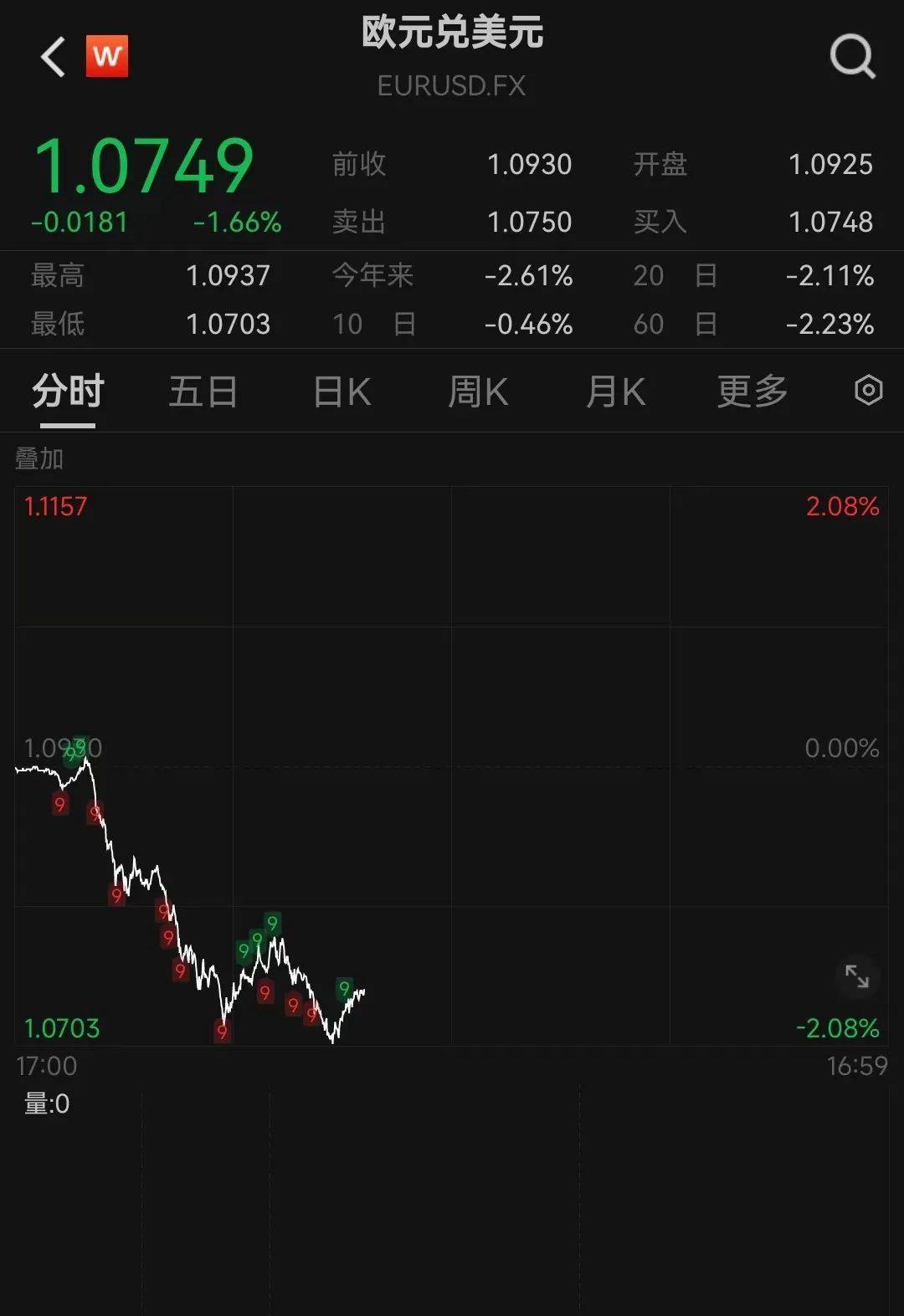Select the 五日 five-day view
This screenshot has width=904, height=1316.
(203, 391)
